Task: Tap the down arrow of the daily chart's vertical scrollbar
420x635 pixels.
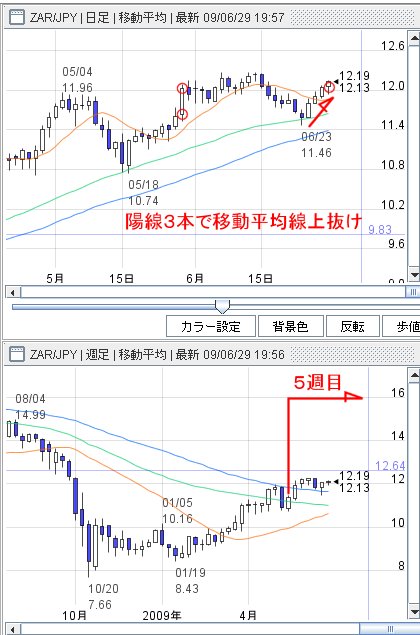Action: pyautogui.click(x=414, y=275)
